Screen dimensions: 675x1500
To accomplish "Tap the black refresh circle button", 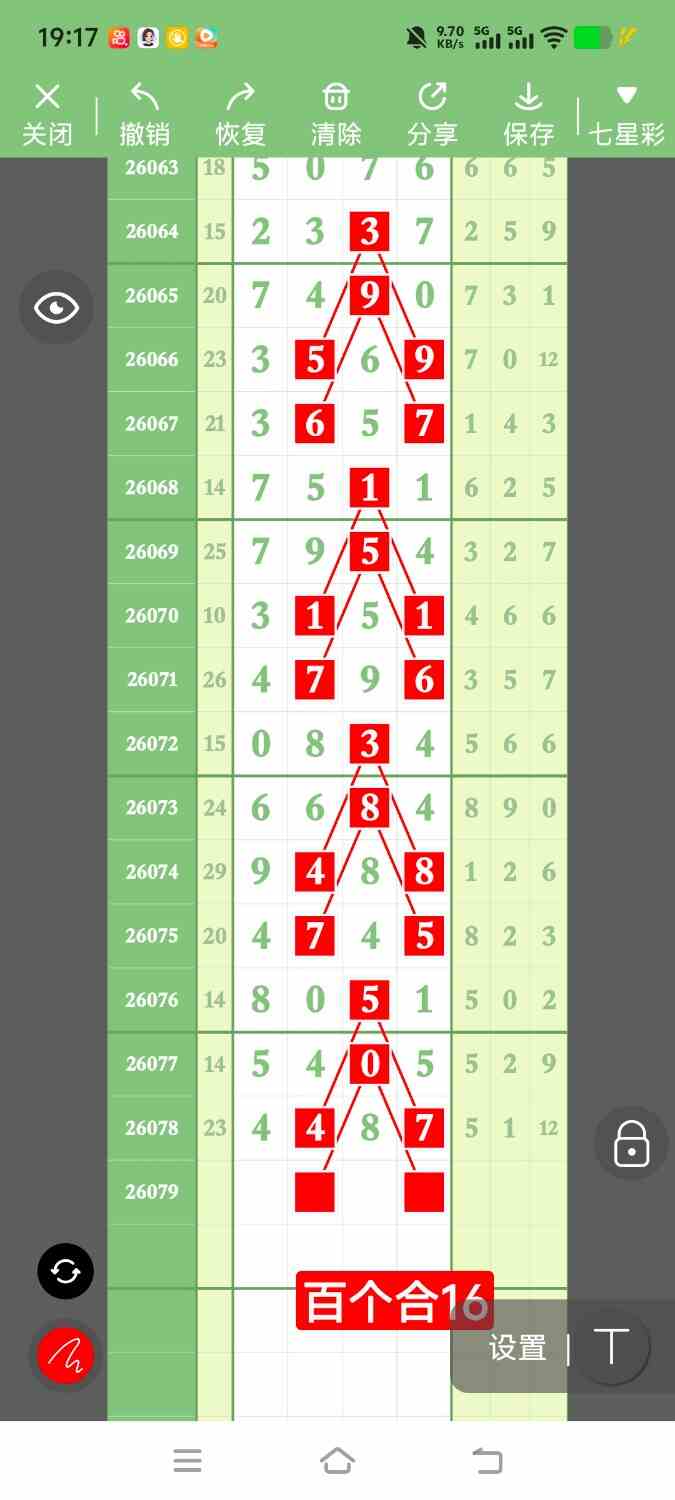I will click(65, 1271).
